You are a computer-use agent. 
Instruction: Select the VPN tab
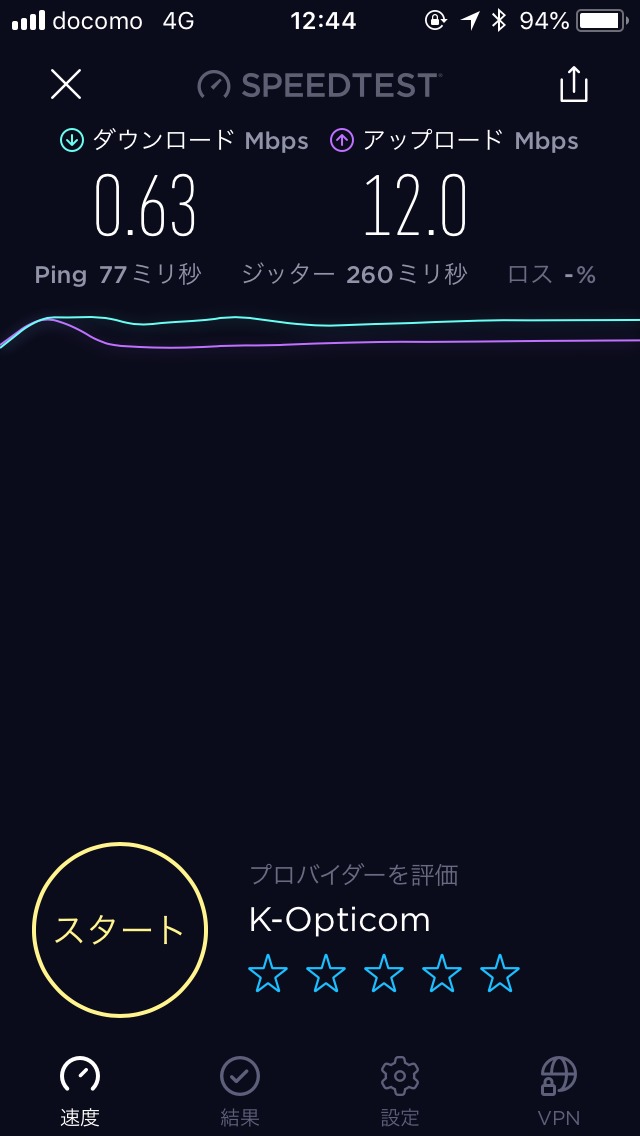(x=559, y=1090)
